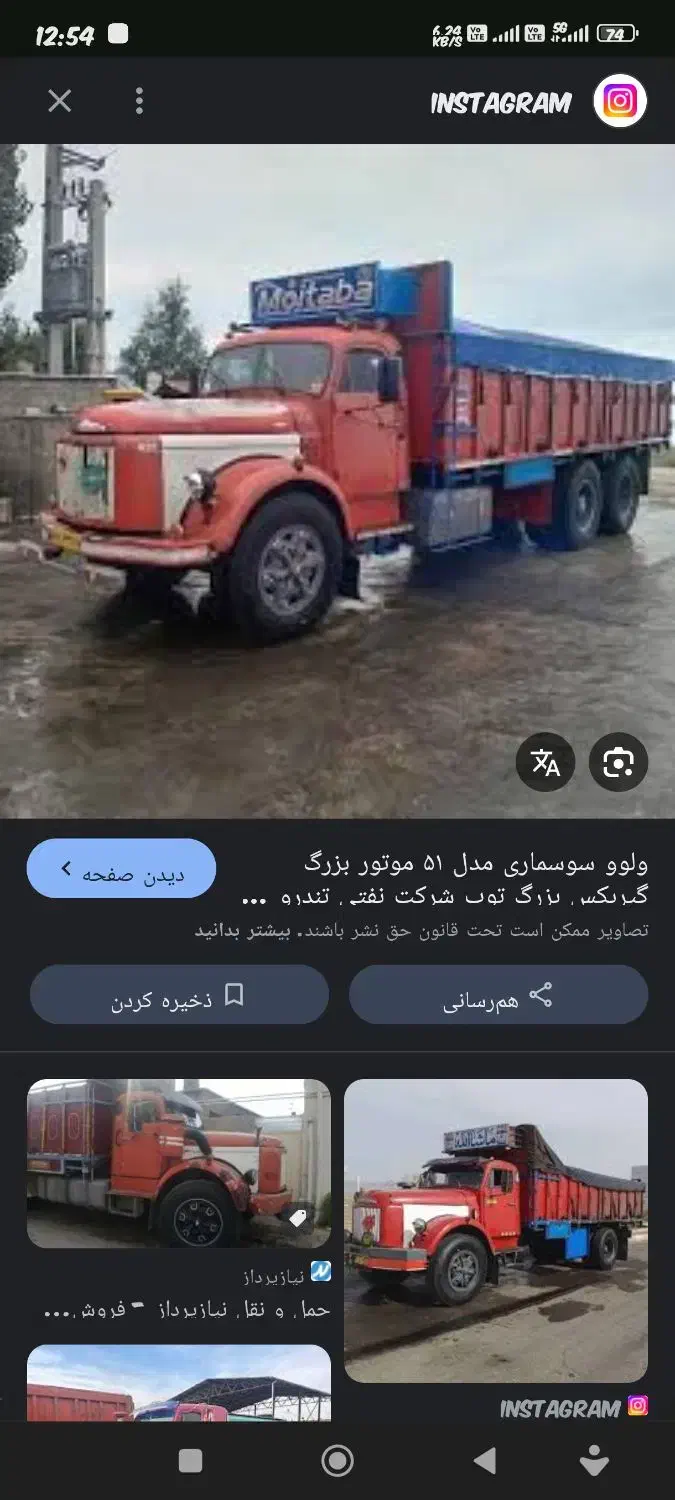Open the three-dot overflow menu
675x1500 pixels.
point(139,101)
